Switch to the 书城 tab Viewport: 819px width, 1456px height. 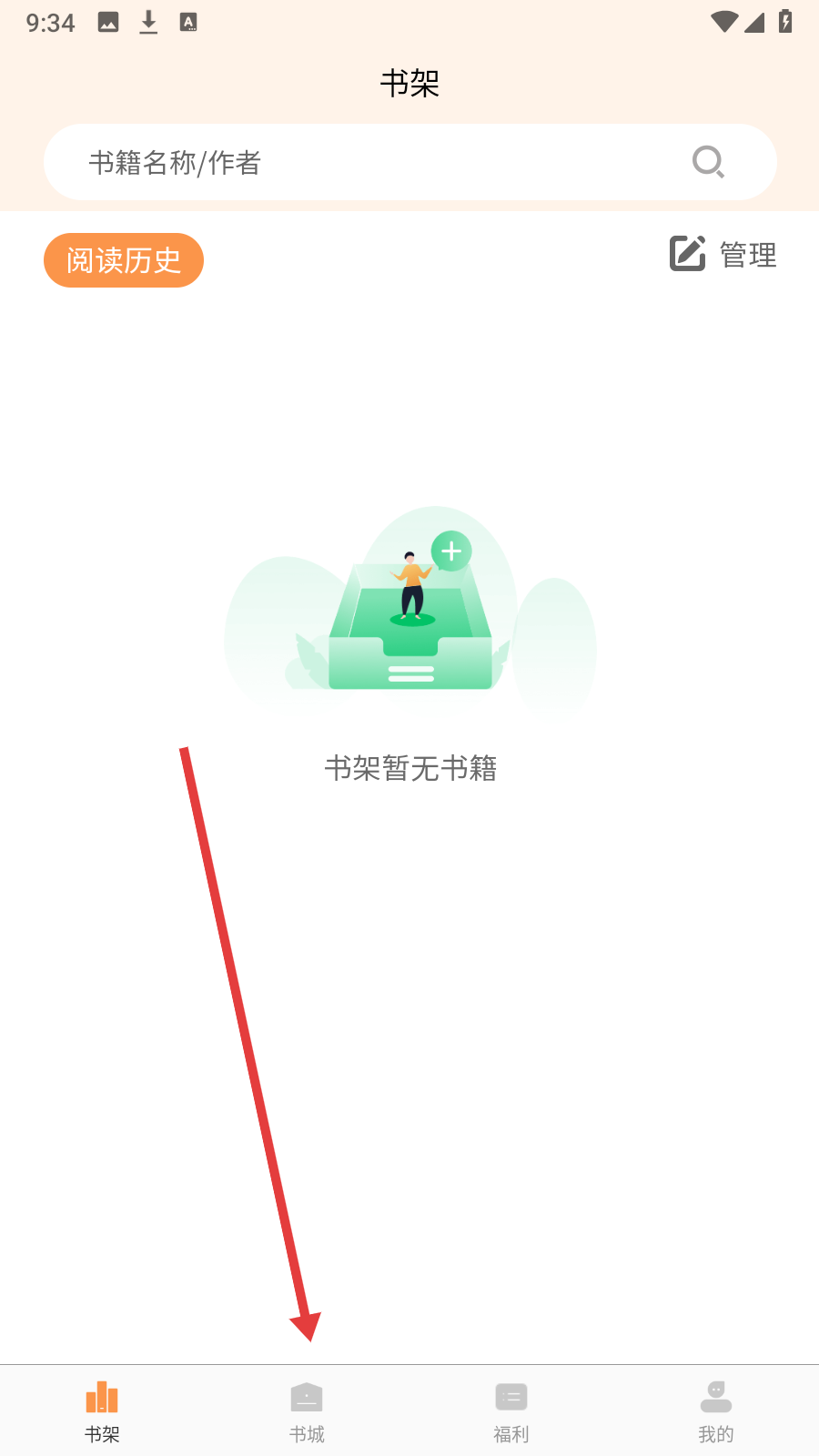tap(307, 1410)
